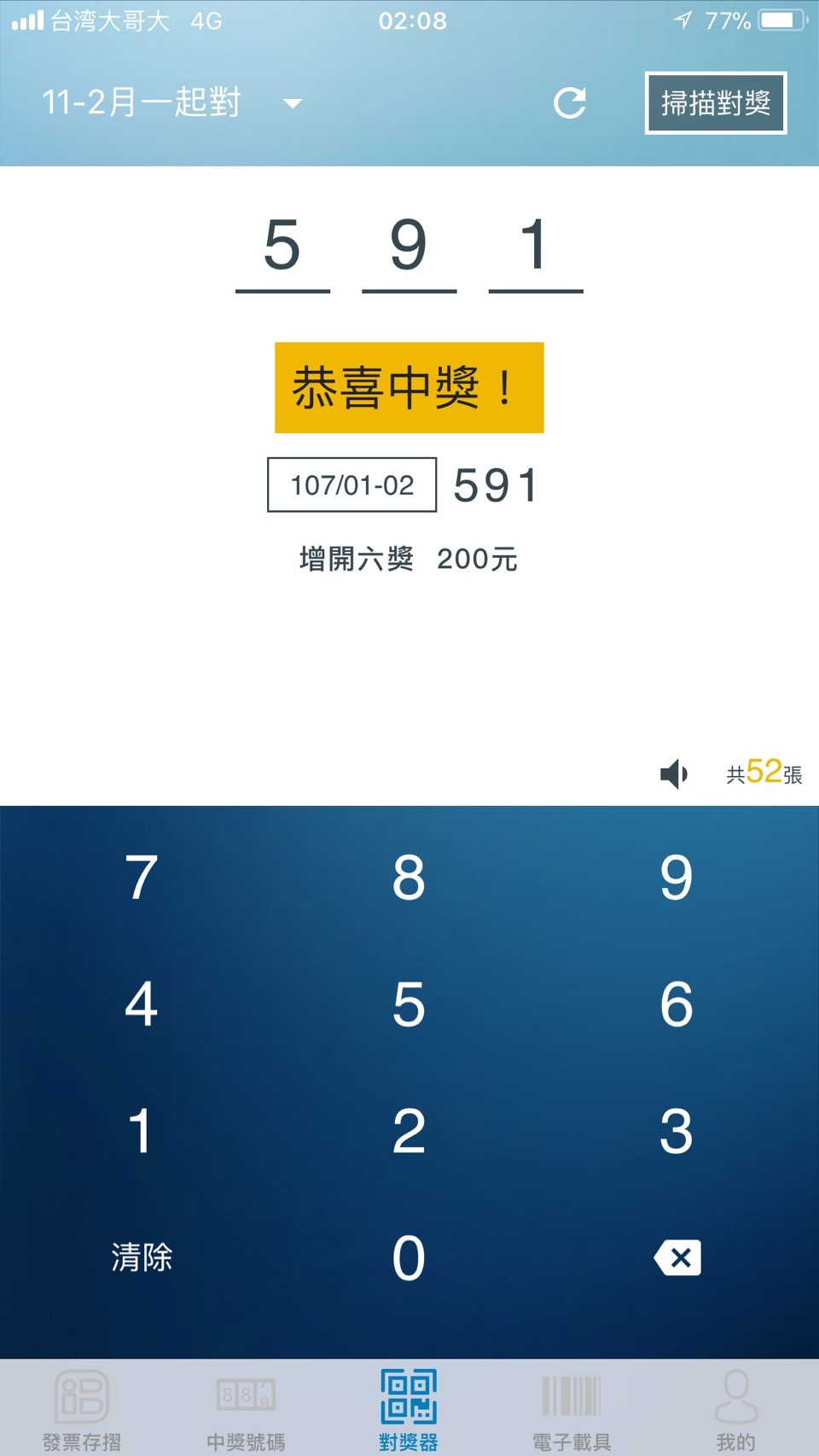
Task: Enter digit 0 on the keypad
Action: click(409, 1258)
